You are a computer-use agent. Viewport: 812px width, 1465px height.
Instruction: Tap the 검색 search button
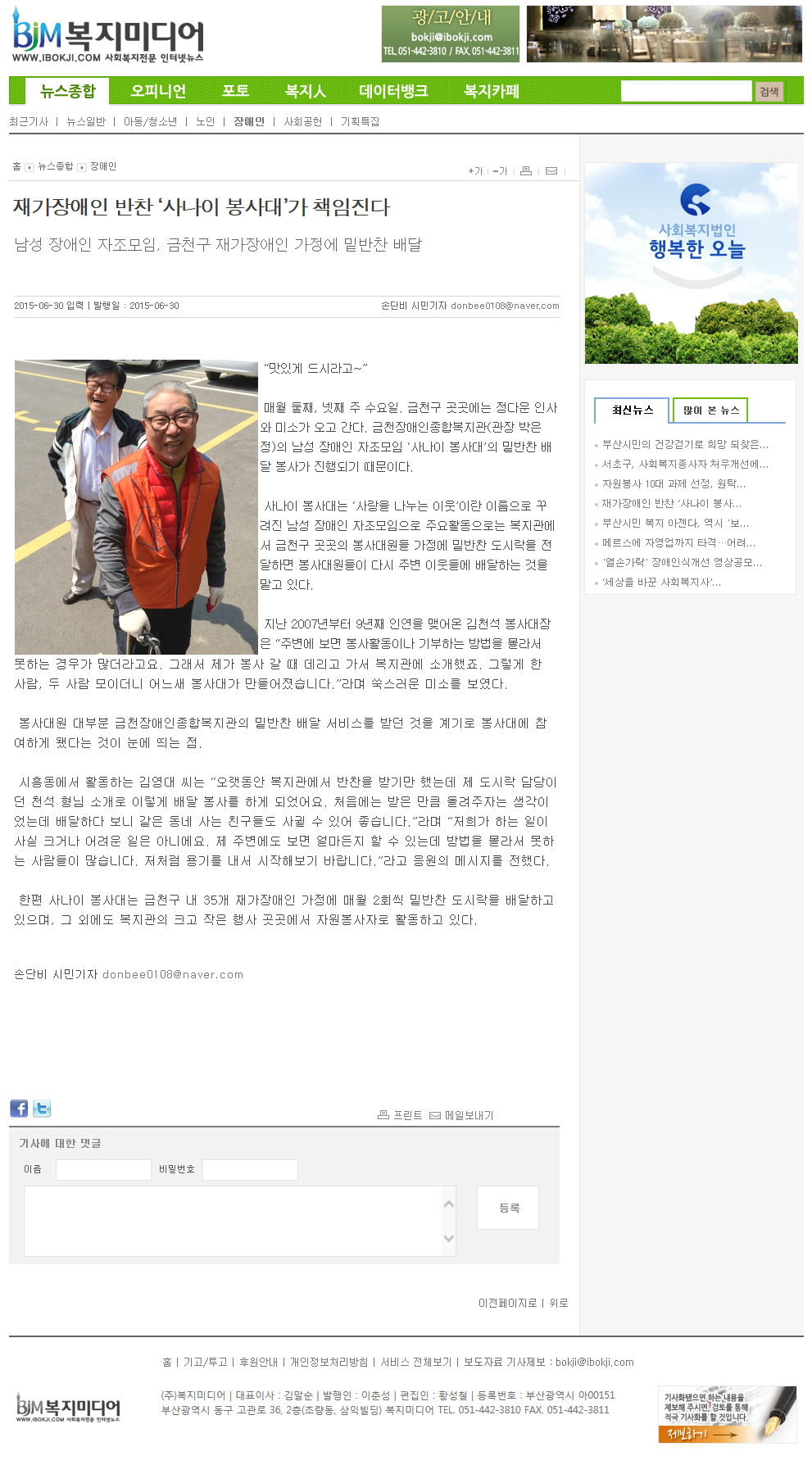click(x=769, y=92)
